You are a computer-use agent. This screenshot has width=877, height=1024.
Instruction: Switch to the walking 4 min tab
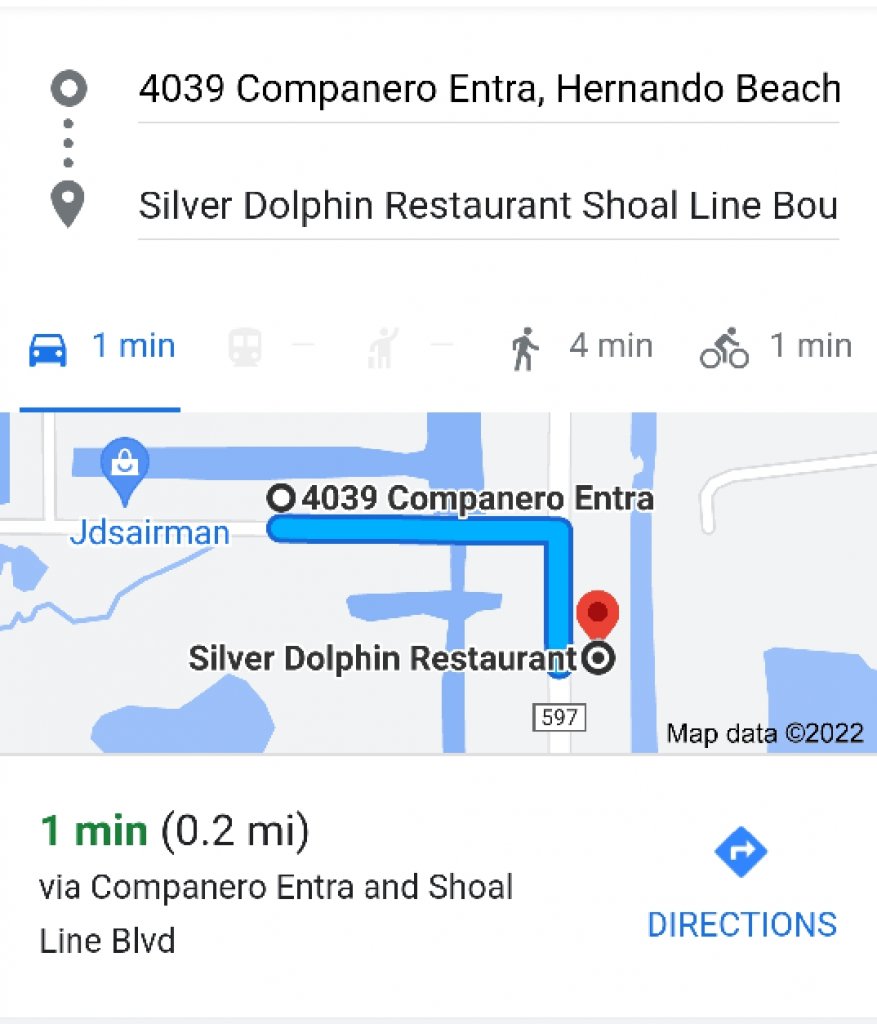click(581, 348)
